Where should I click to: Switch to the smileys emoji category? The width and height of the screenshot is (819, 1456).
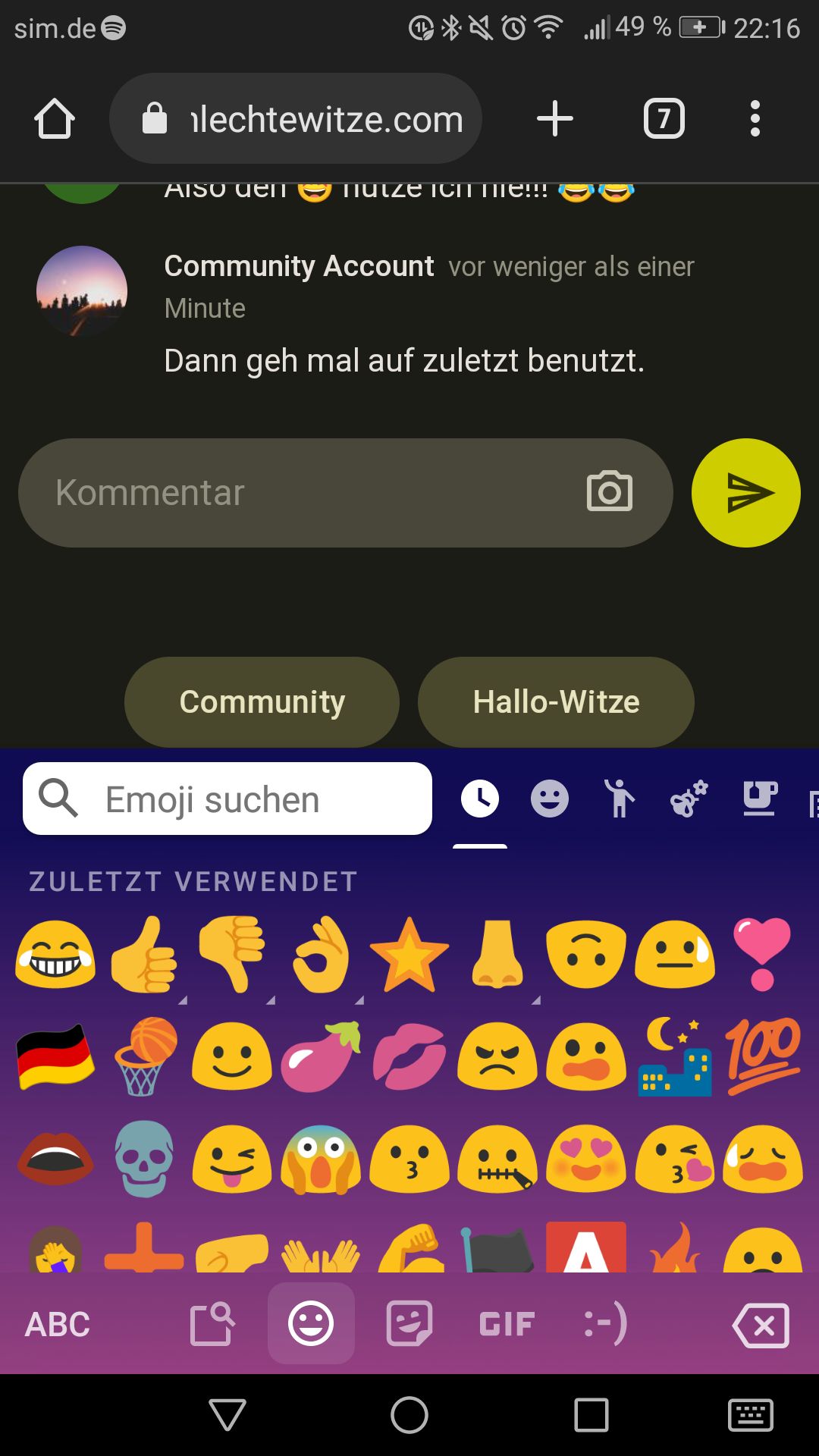tap(549, 799)
